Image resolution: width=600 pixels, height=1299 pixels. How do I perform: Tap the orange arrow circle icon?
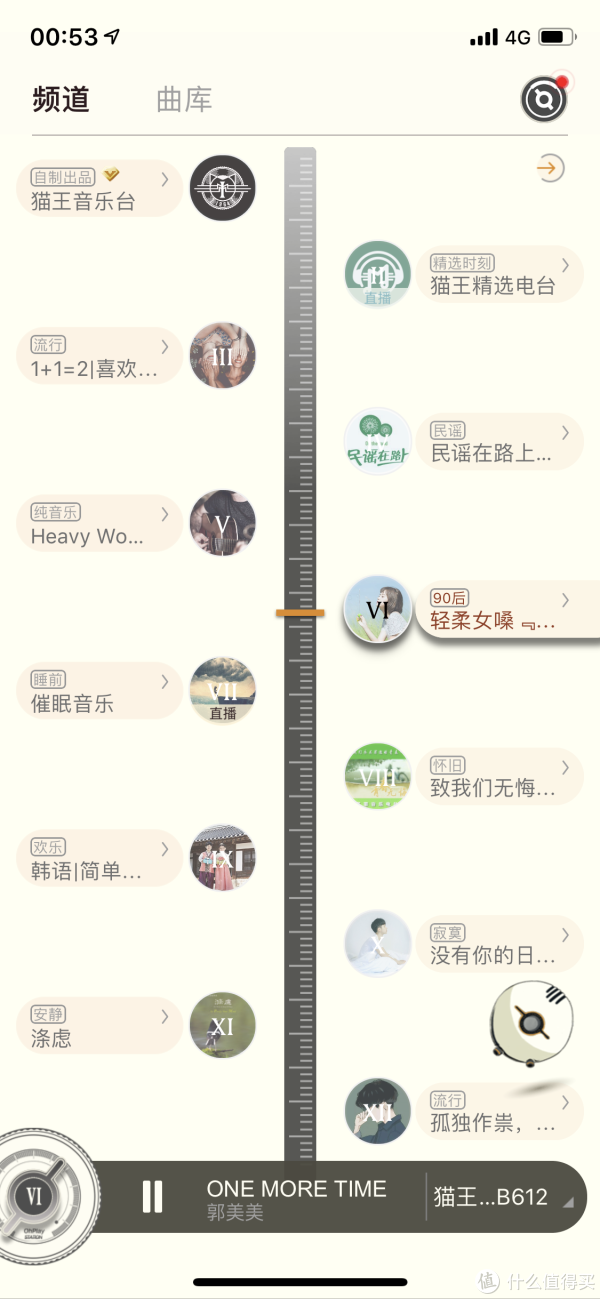point(548,168)
